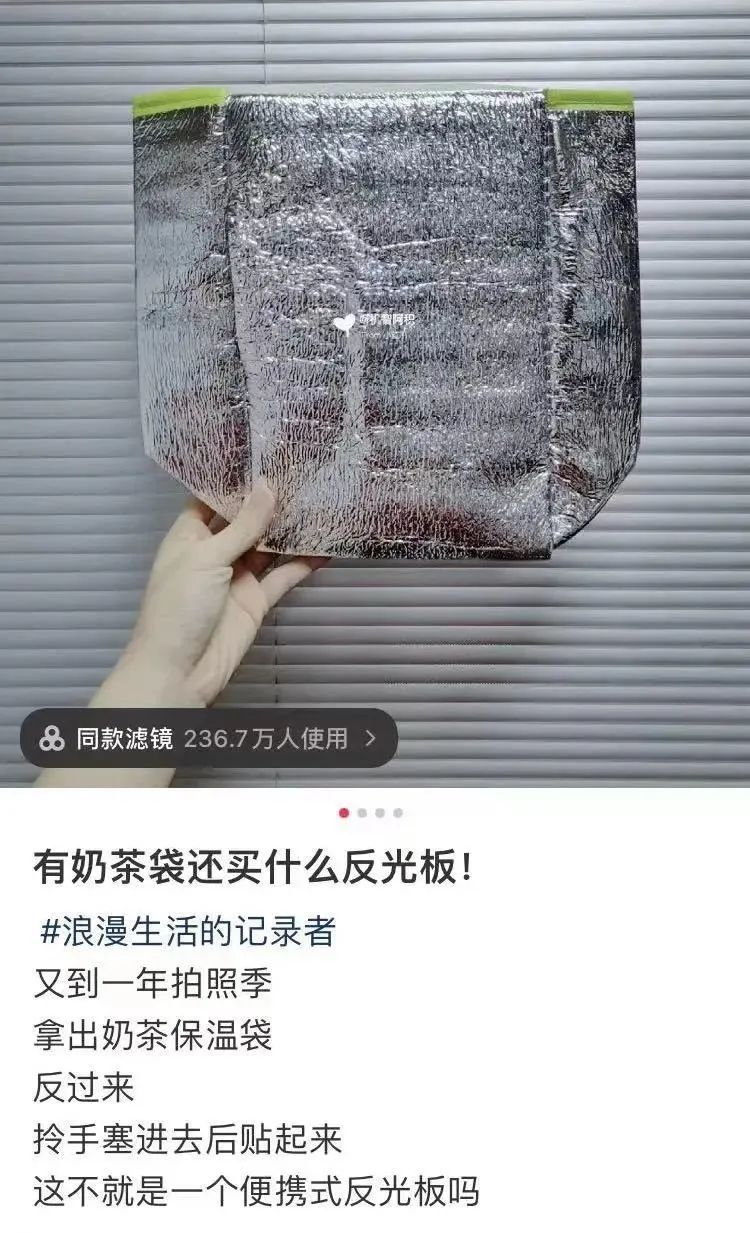Open the 同款滤镜 filter pill
Viewport: 750px width, 1233px height.
tap(209, 739)
